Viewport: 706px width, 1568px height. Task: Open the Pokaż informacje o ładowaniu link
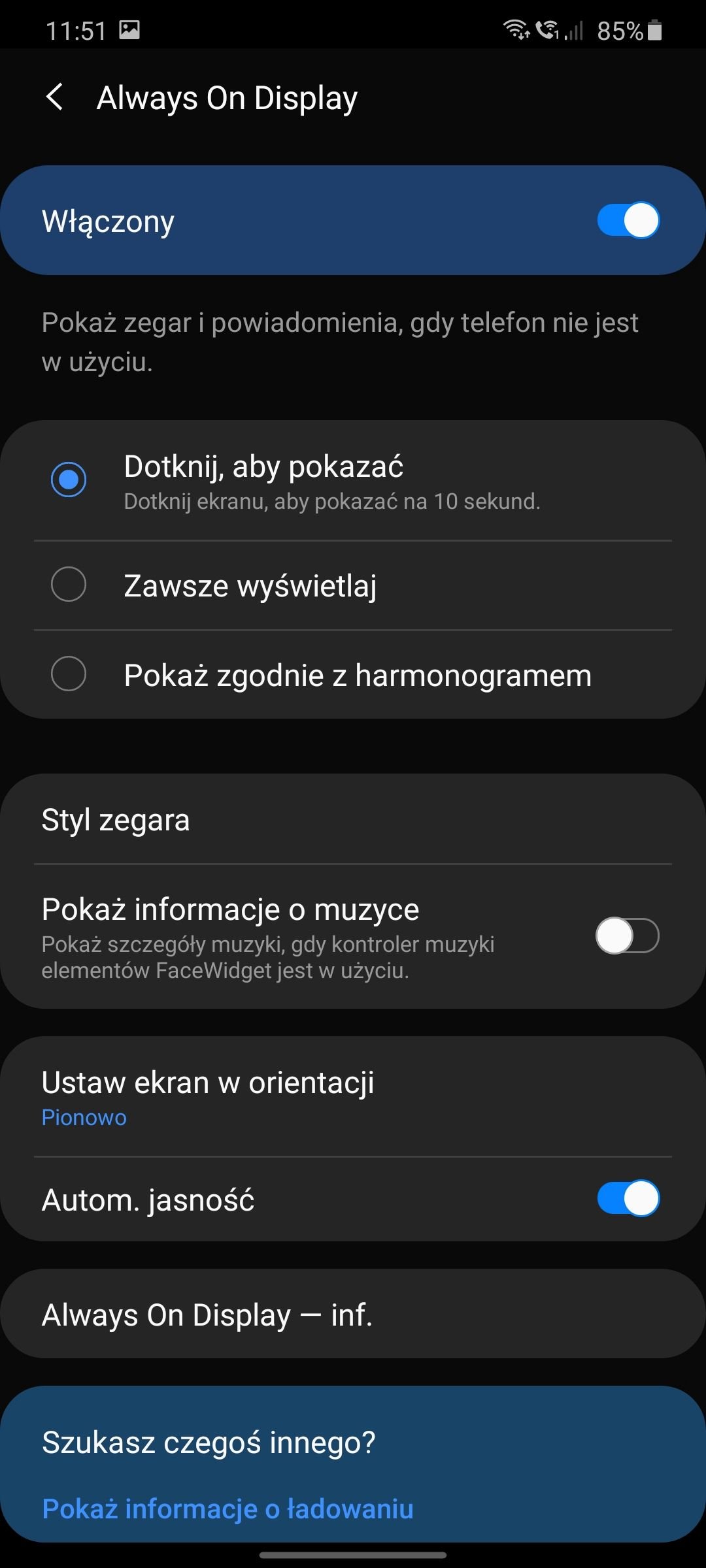click(227, 1509)
